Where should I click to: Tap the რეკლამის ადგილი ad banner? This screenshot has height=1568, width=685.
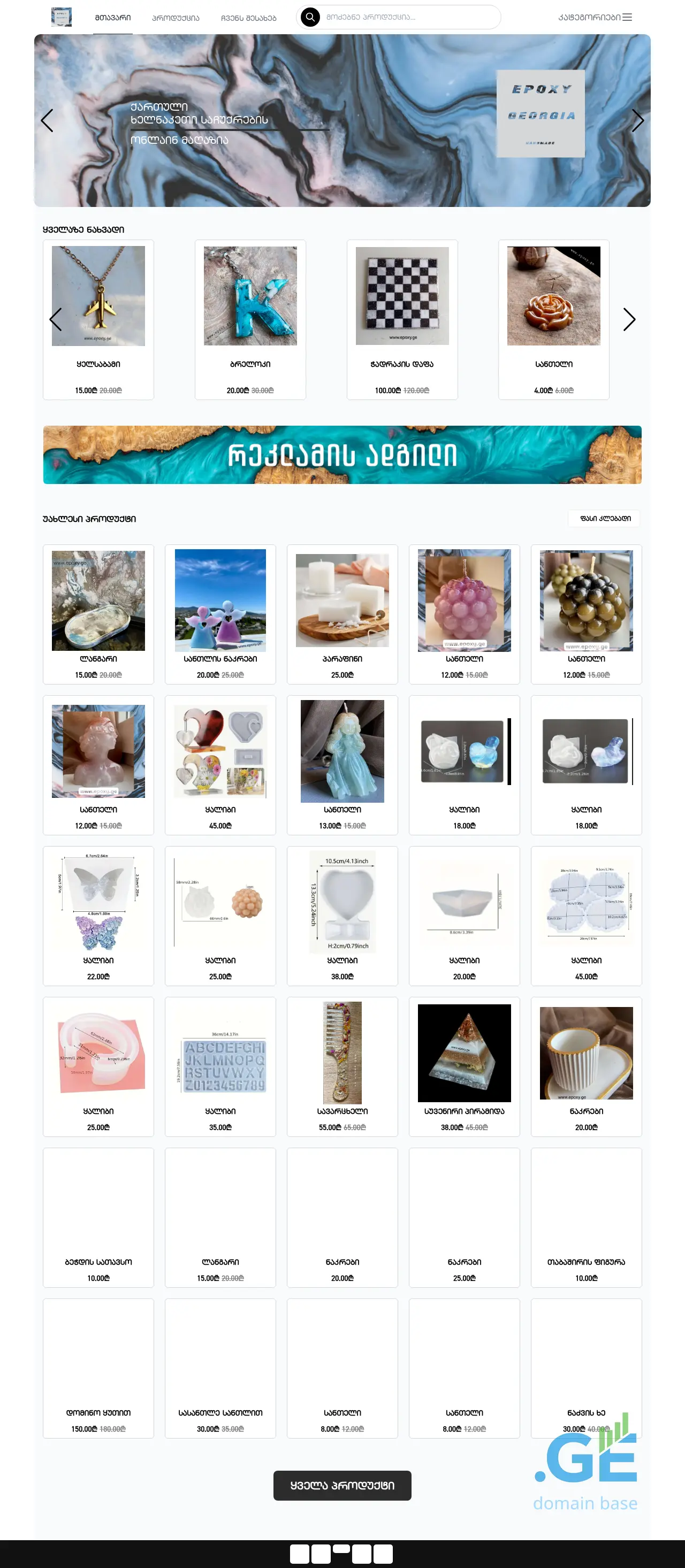pyautogui.click(x=342, y=455)
